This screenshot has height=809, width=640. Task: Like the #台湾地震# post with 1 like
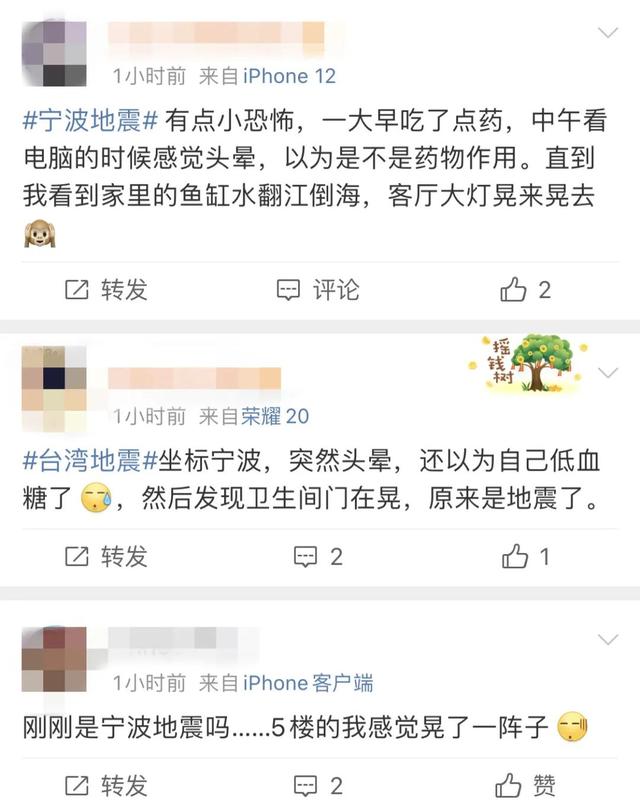pos(526,556)
